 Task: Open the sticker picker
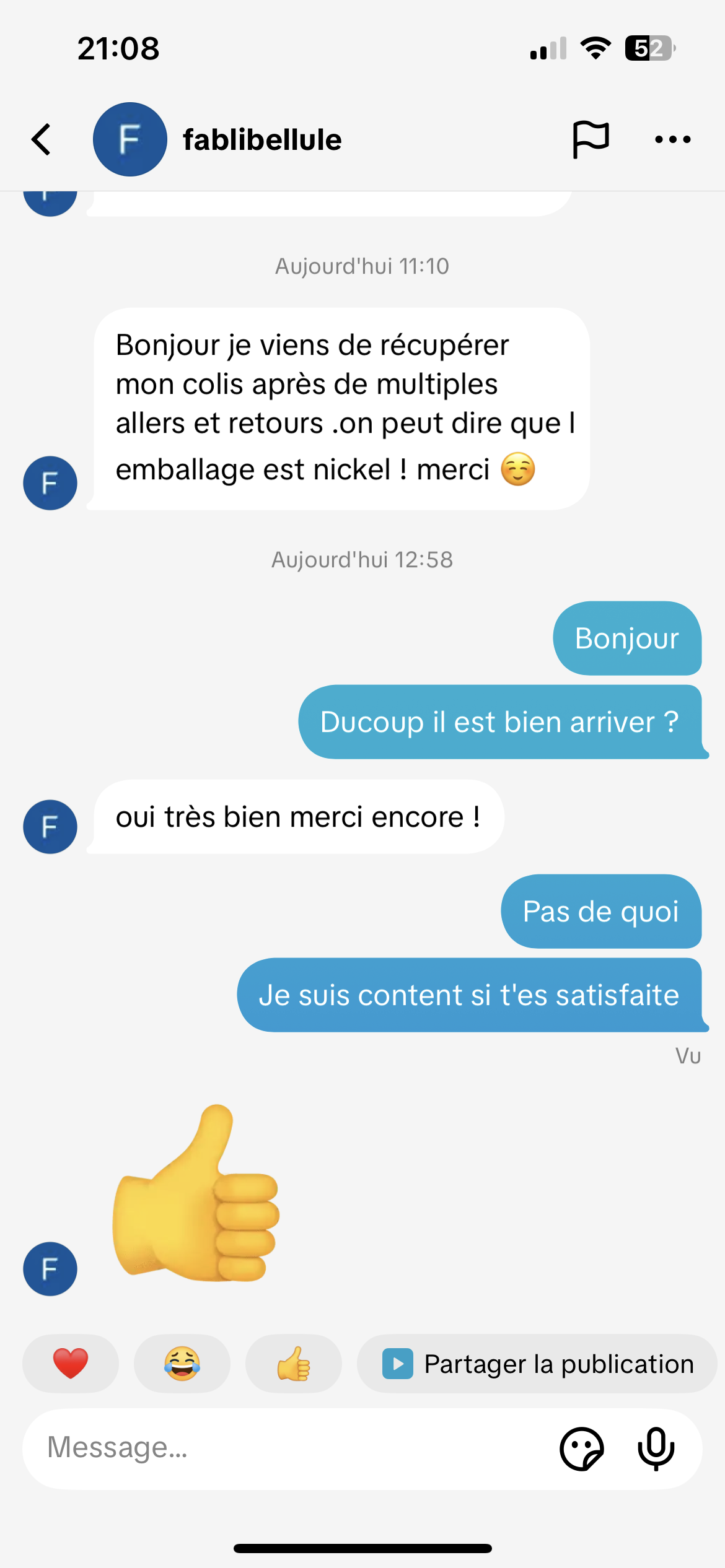tap(581, 1449)
